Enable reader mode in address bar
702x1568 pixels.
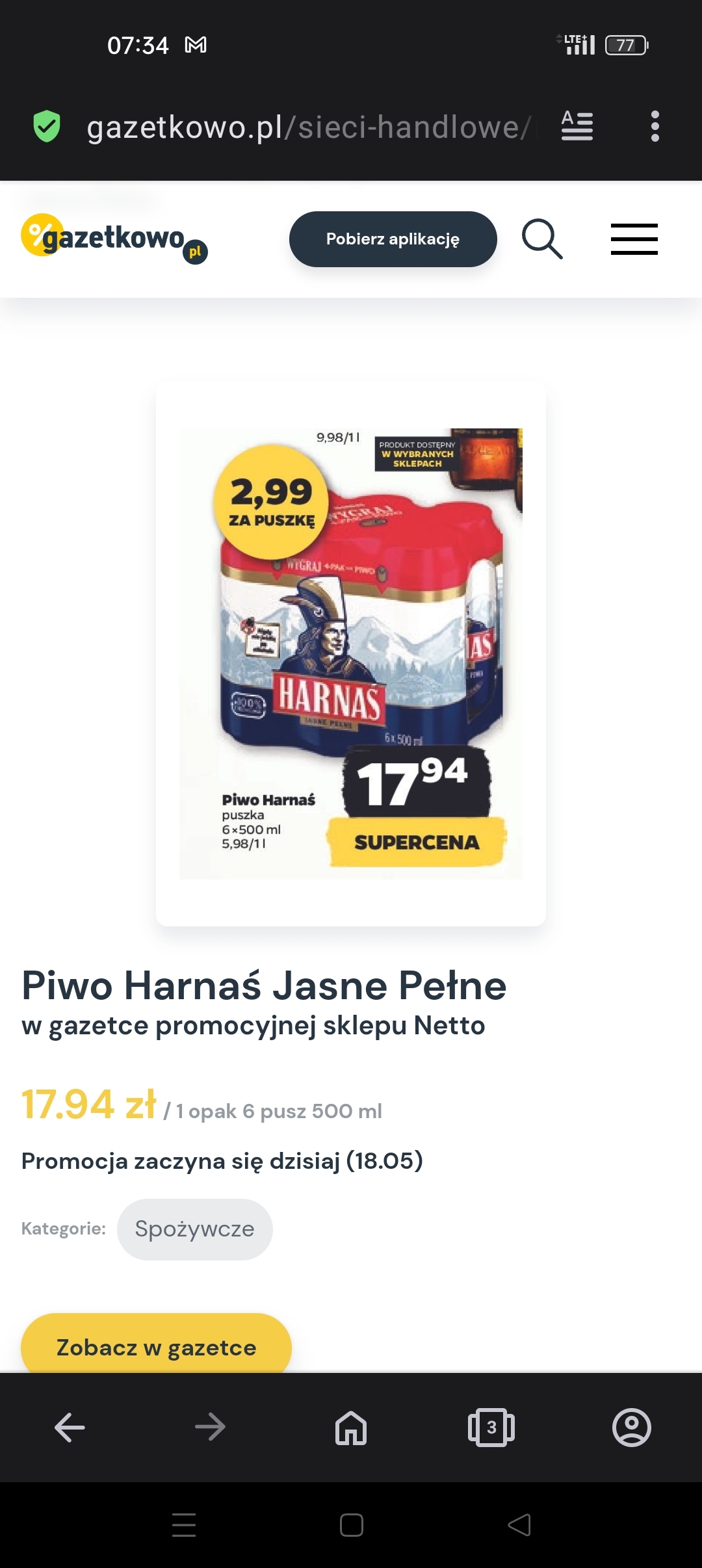coord(577,126)
